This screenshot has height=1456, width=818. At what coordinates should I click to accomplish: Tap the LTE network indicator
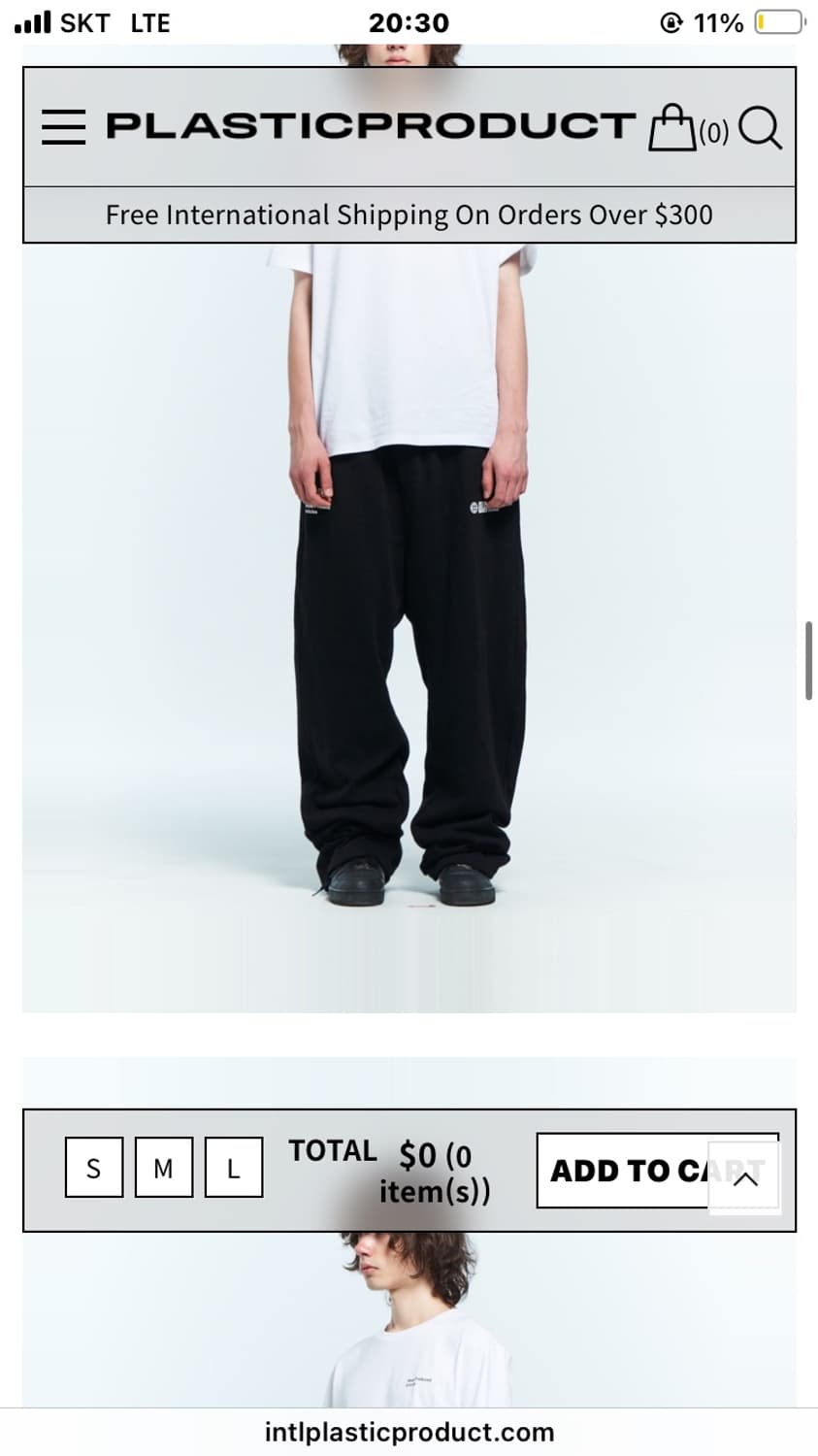[148, 21]
